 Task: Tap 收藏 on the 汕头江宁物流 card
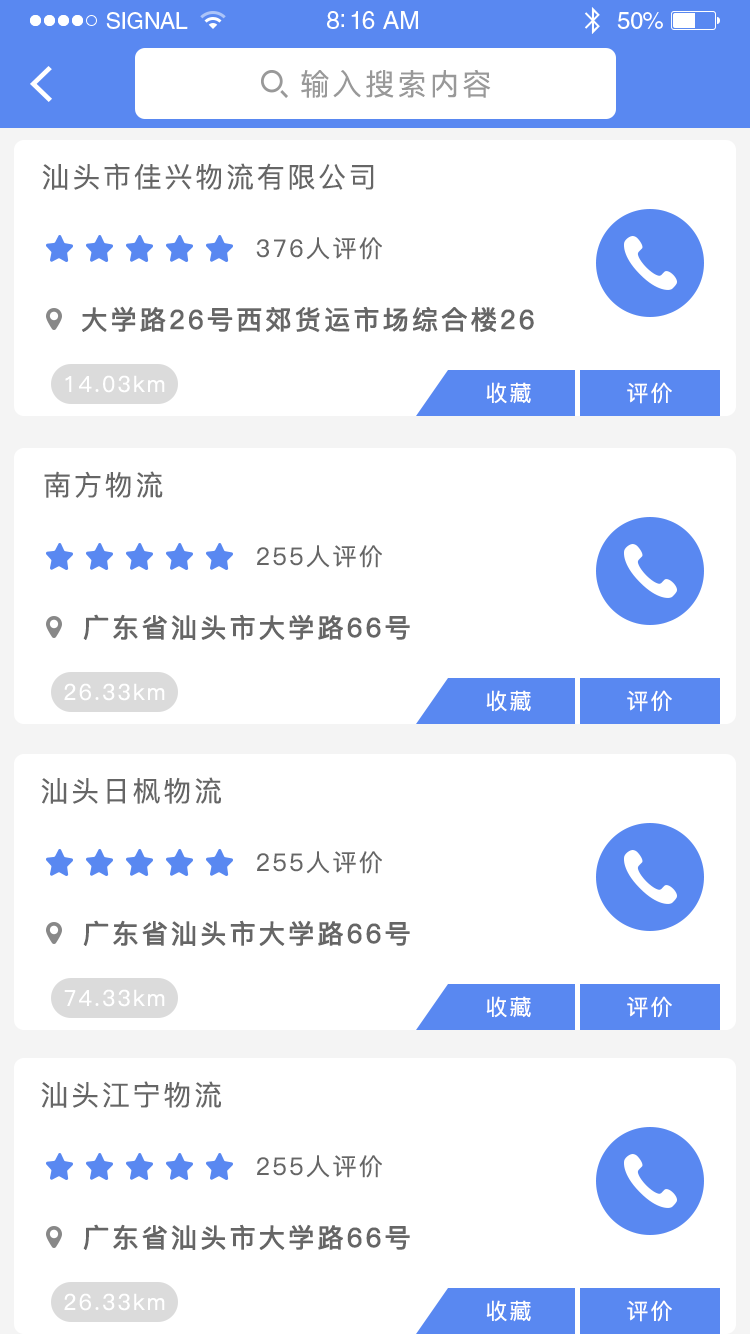[497, 1311]
